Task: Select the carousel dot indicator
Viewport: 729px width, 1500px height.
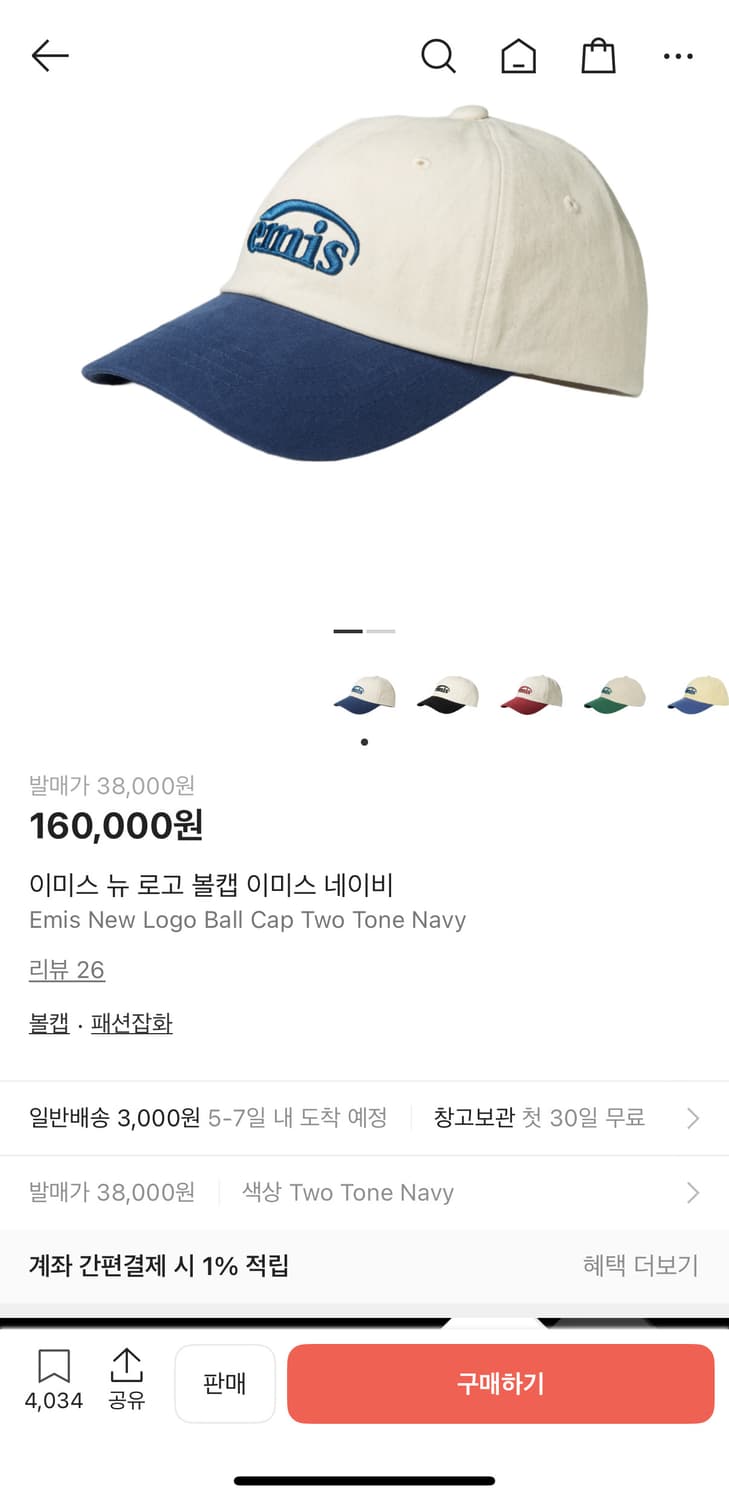Action: point(364,742)
